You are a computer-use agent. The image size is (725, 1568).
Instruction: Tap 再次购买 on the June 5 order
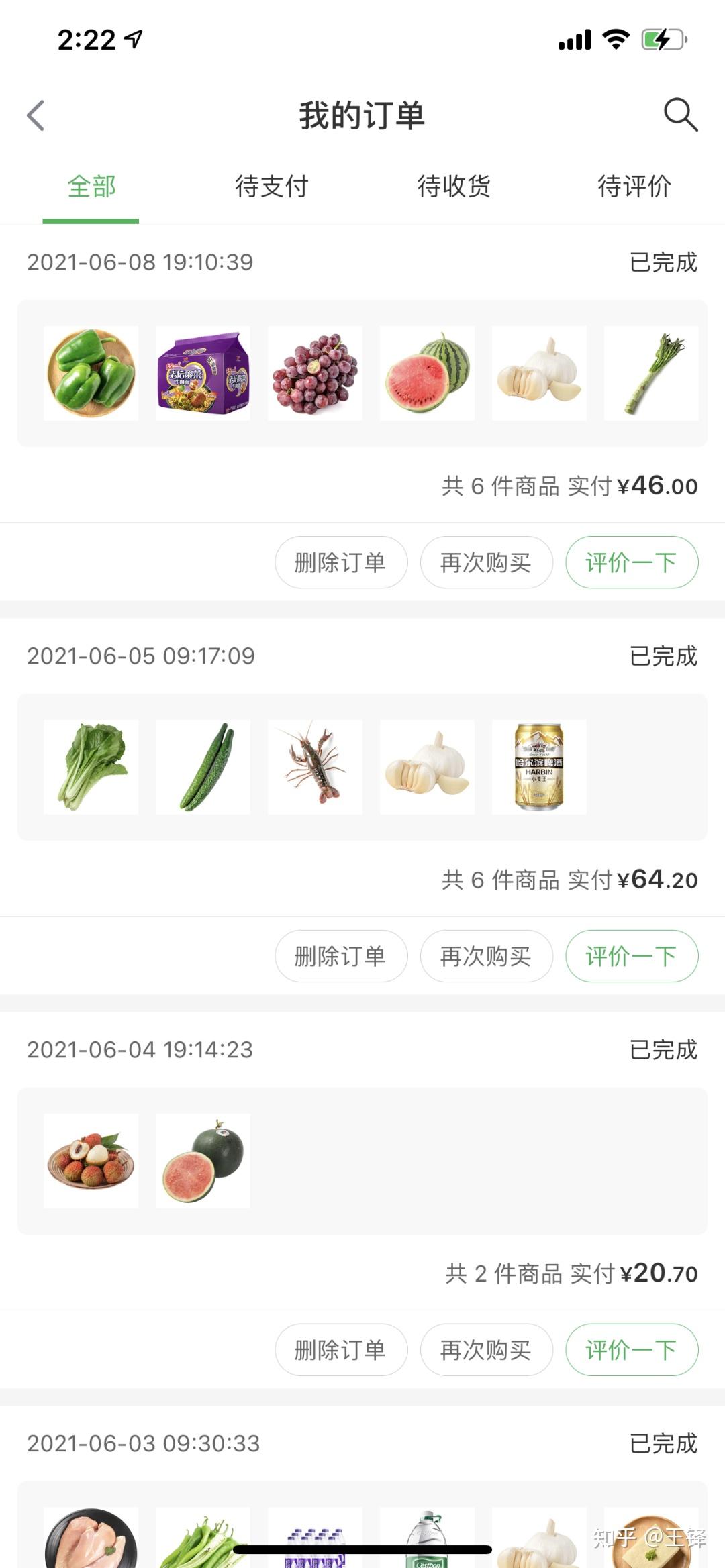486,956
